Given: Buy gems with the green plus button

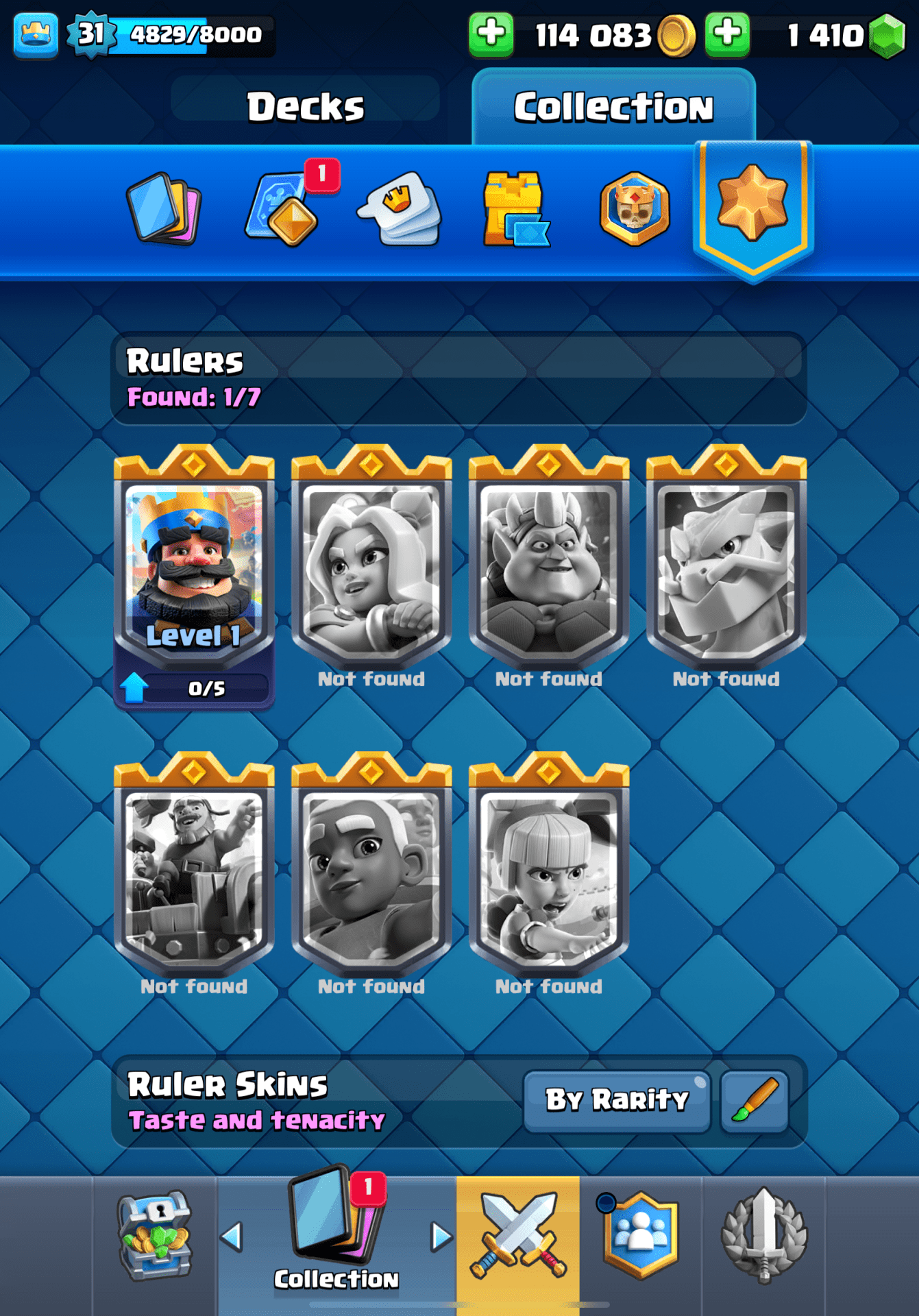Looking at the screenshot, I should point(727,34).
